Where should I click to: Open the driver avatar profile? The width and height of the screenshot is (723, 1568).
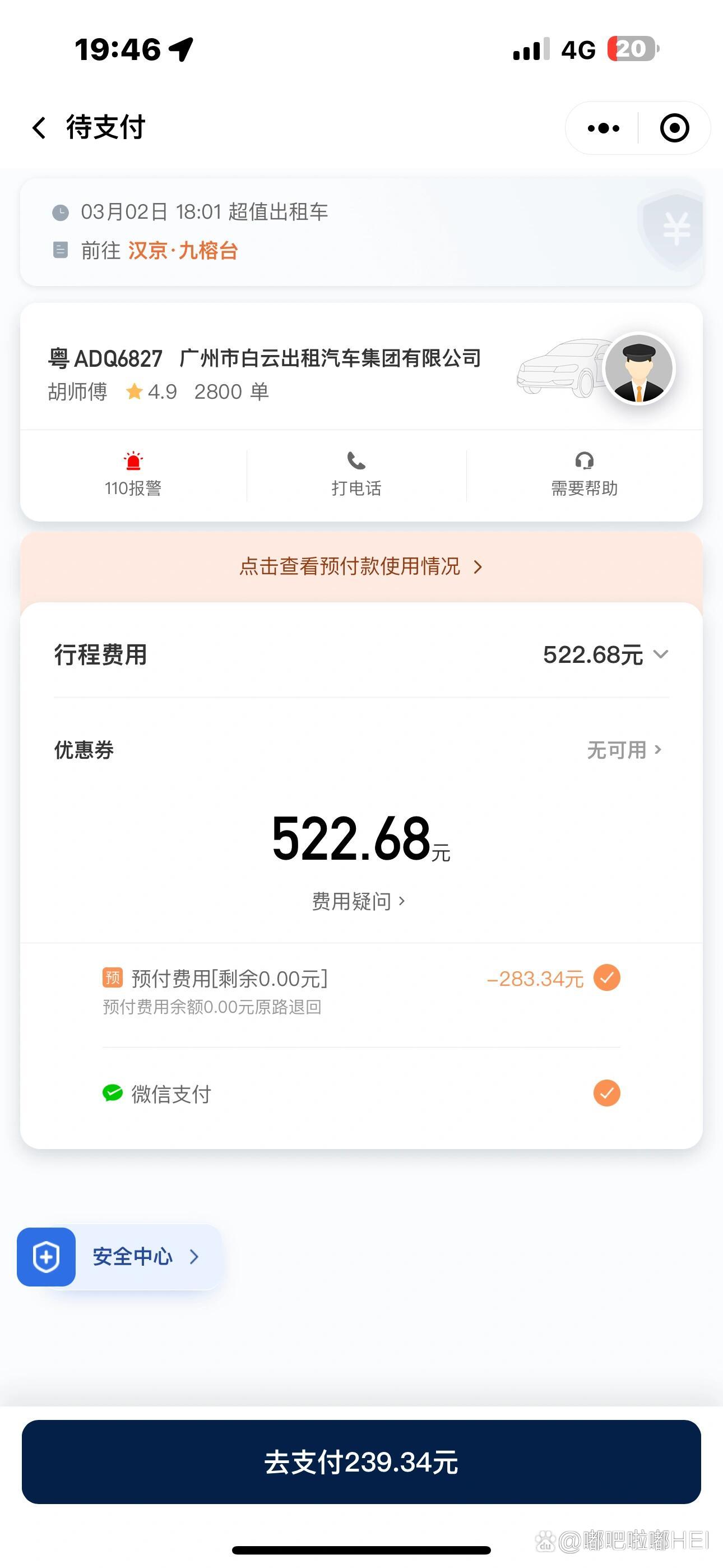[x=638, y=368]
